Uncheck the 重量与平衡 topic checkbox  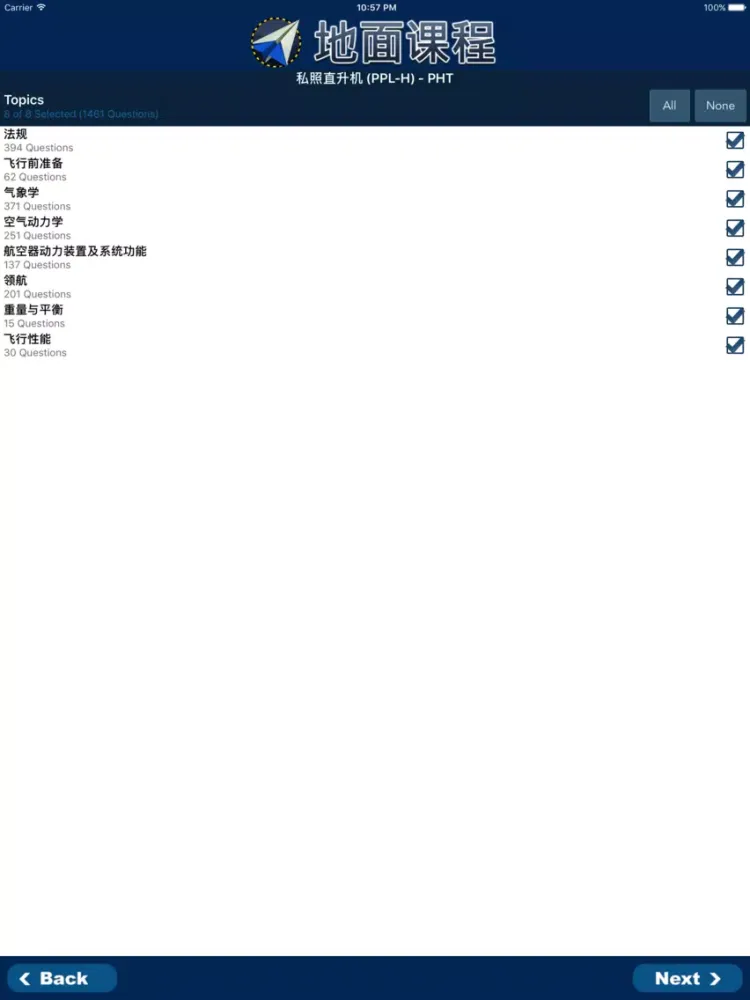(x=735, y=316)
